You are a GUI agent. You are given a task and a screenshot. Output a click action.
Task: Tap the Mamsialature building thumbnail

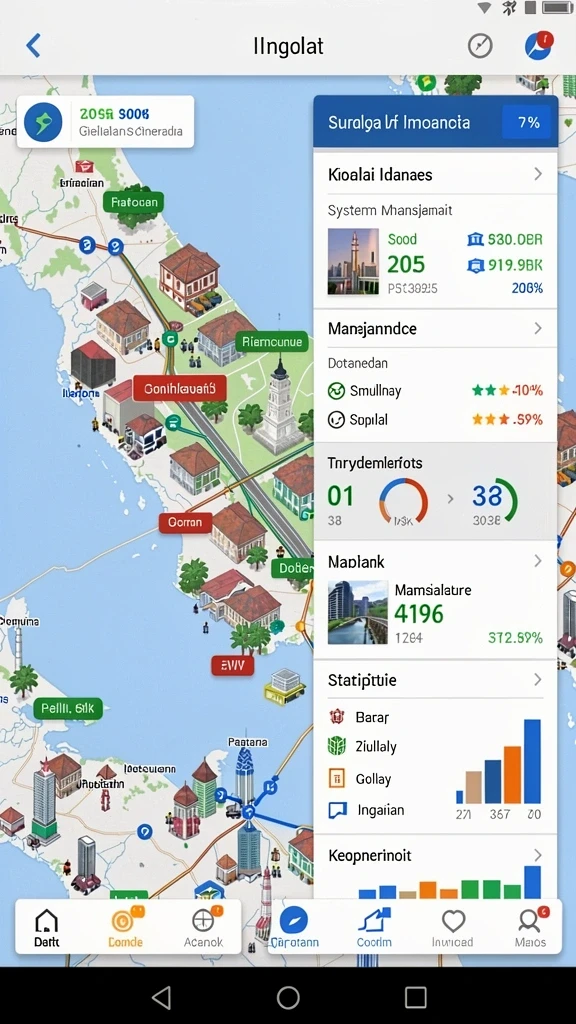357,613
